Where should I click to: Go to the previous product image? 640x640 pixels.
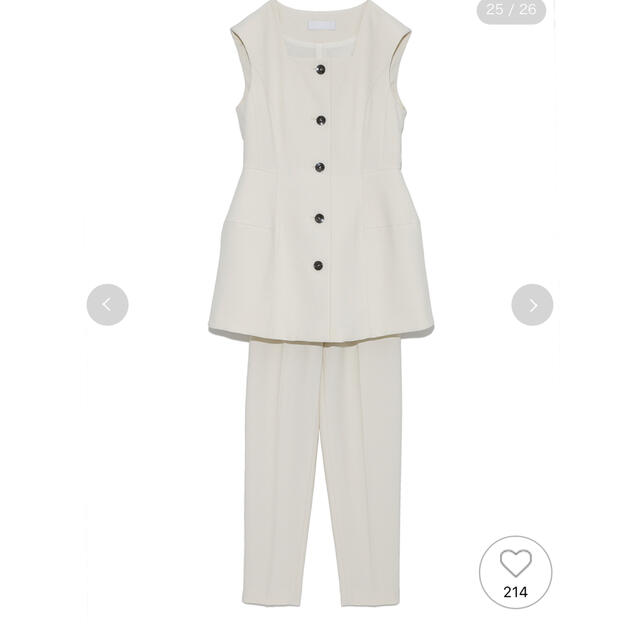(107, 305)
